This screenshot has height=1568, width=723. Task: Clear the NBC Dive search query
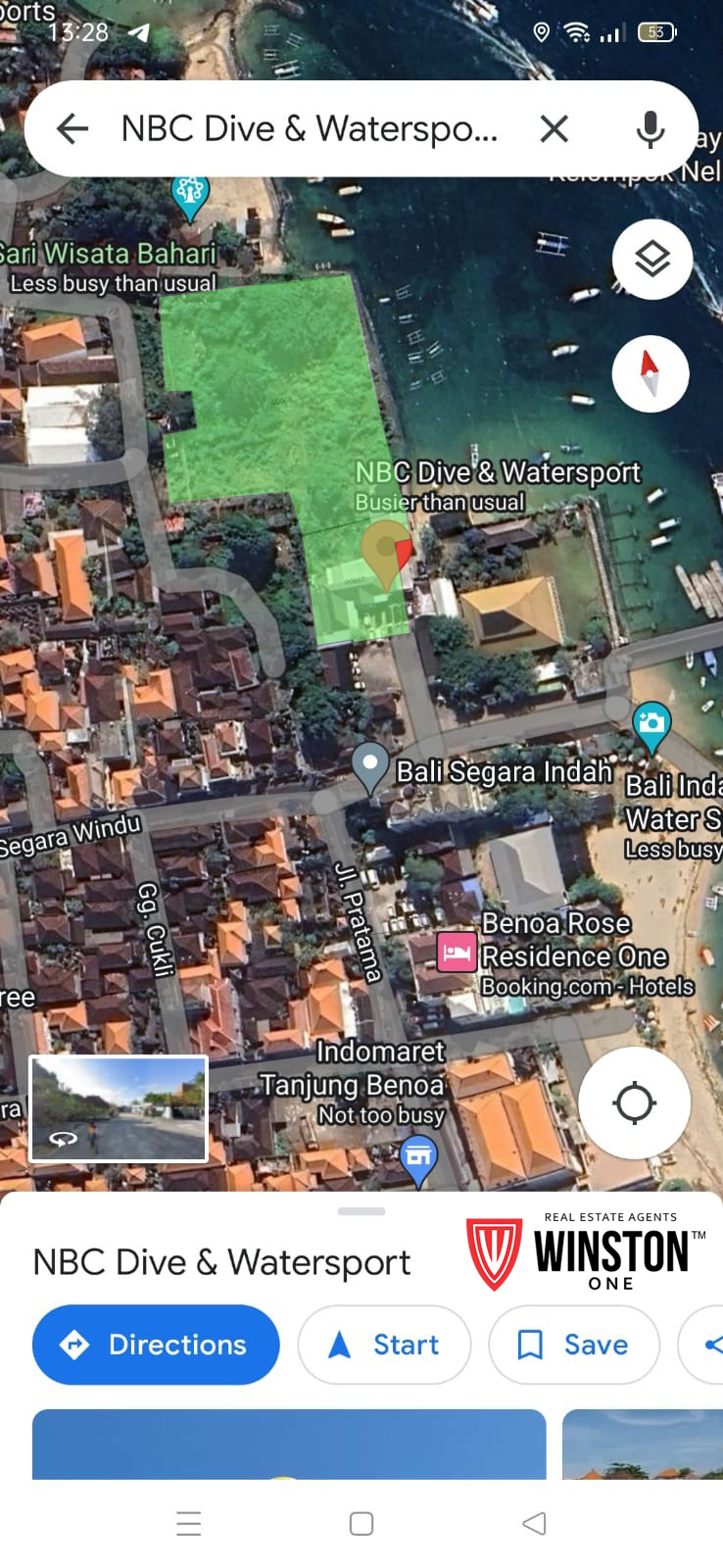pyautogui.click(x=554, y=128)
